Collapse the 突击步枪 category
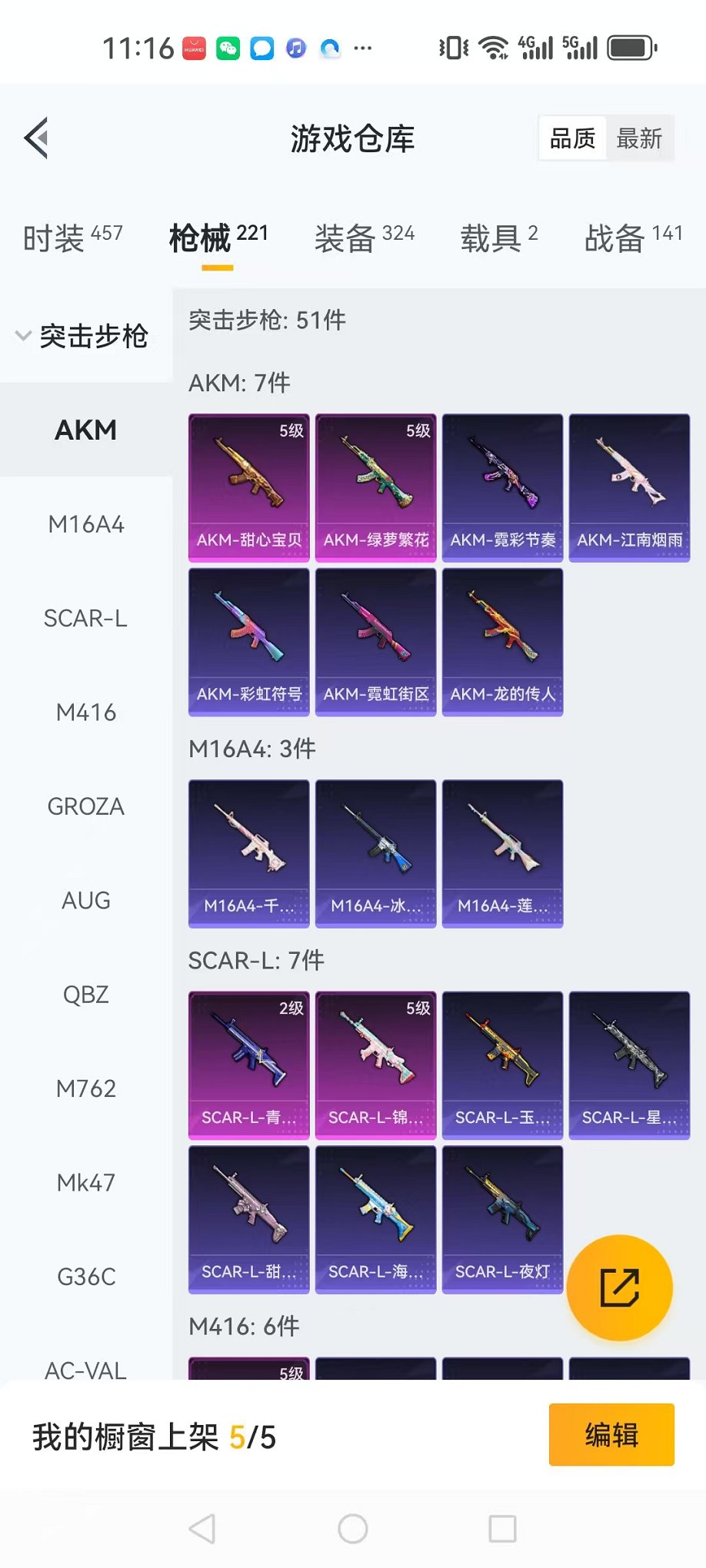The height and width of the screenshot is (1568, 706). click(x=83, y=336)
